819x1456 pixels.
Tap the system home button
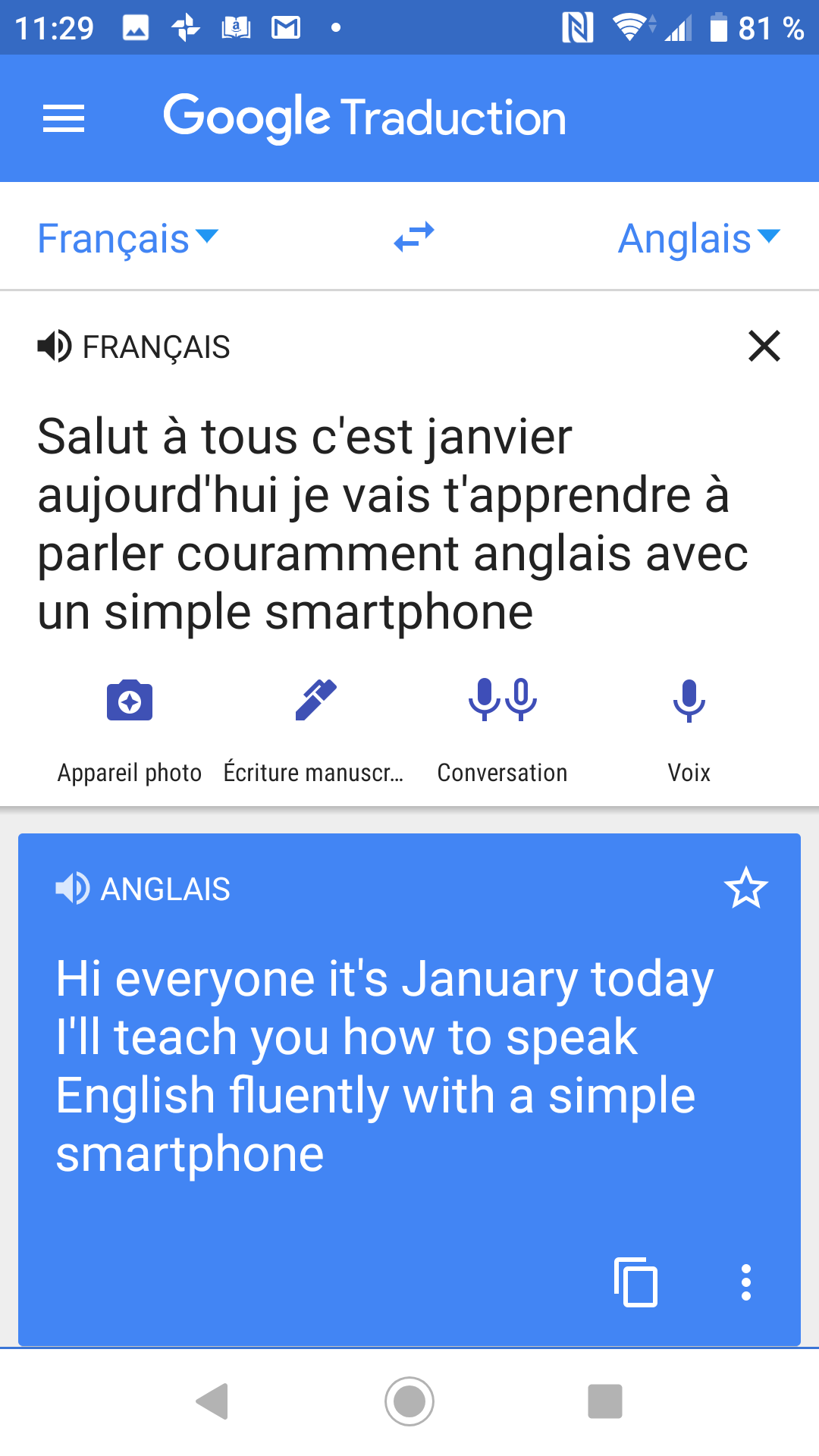[409, 1401]
